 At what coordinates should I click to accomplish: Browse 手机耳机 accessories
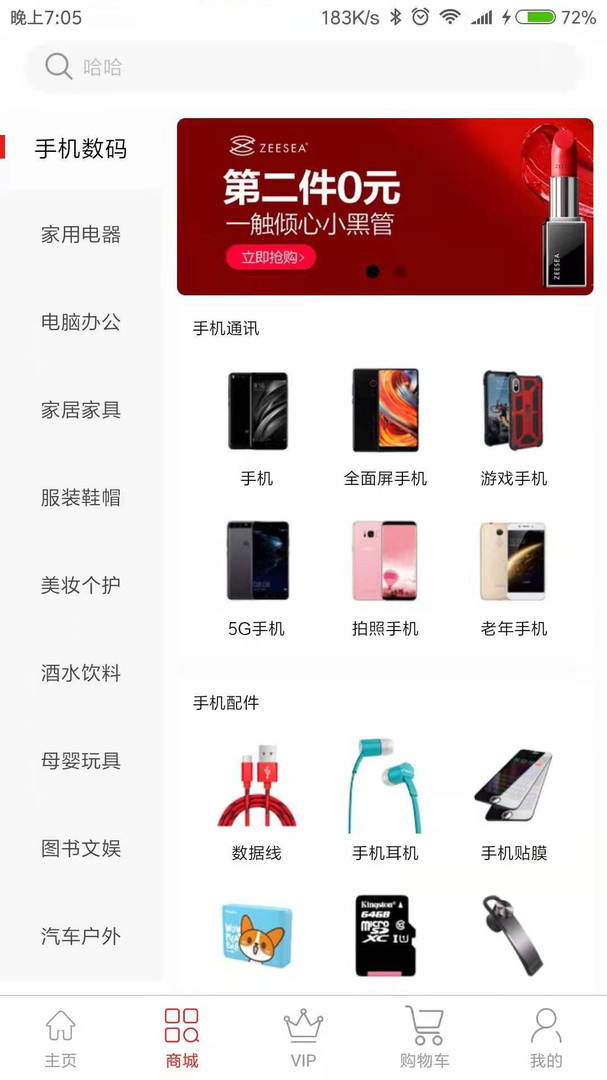[x=385, y=800]
